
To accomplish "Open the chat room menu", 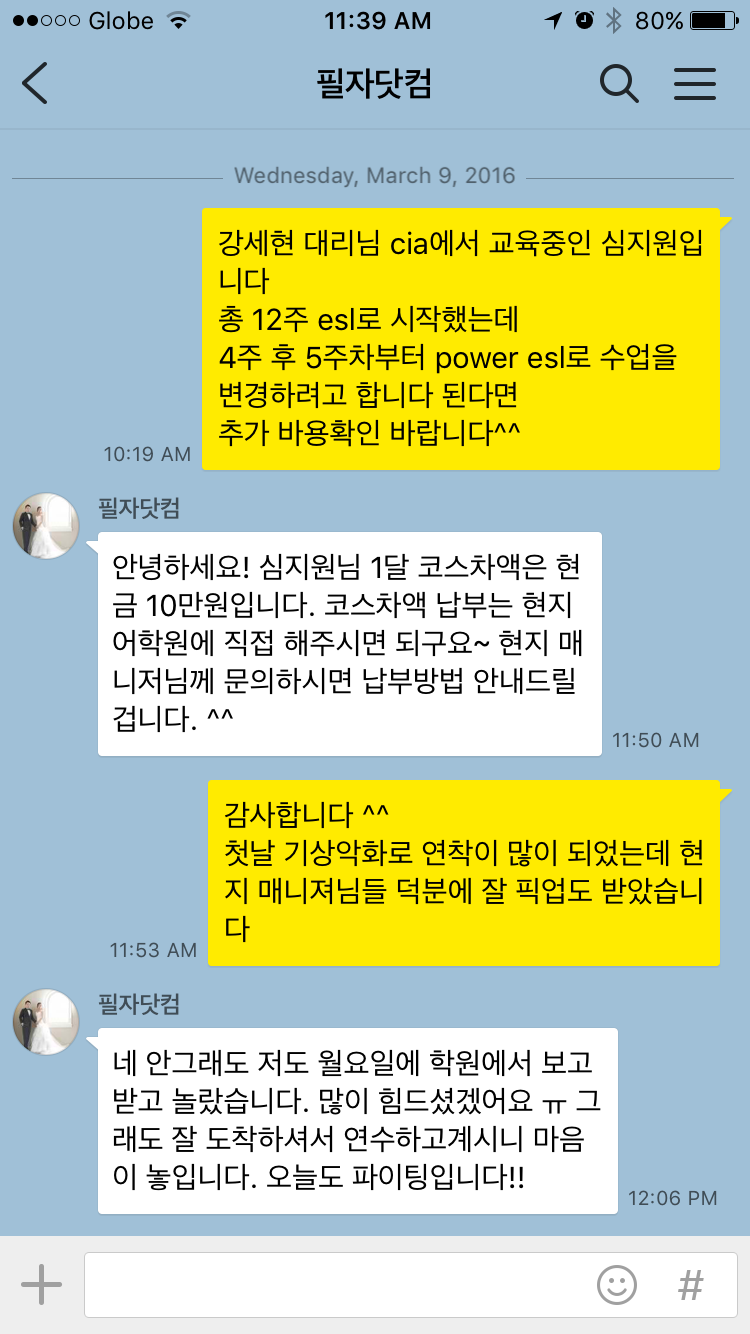I will (695, 83).
